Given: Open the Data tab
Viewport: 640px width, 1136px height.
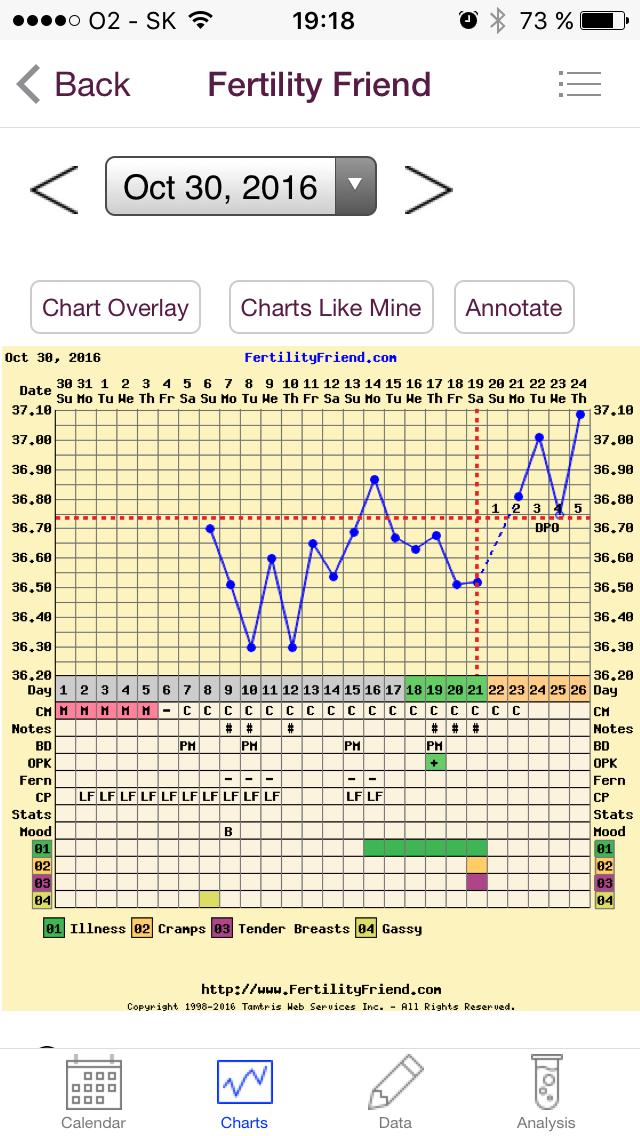Looking at the screenshot, I should tap(395, 1092).
